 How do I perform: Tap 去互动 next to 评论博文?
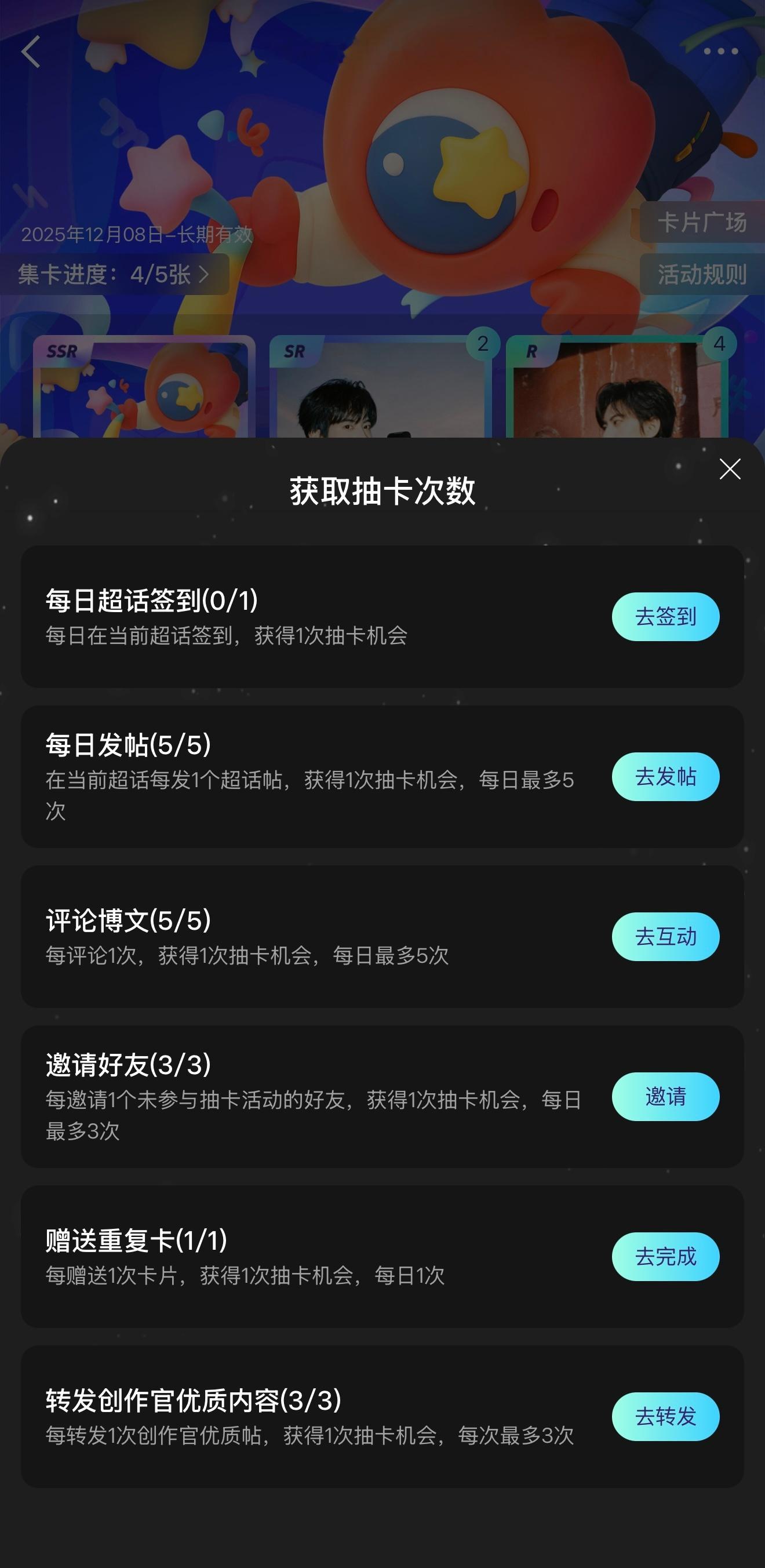tap(667, 937)
